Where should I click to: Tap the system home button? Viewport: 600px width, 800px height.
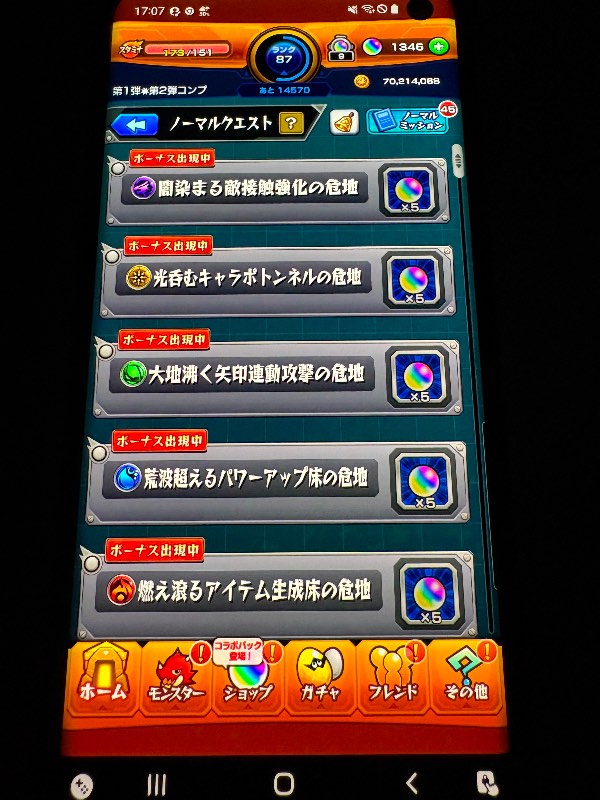284,782
